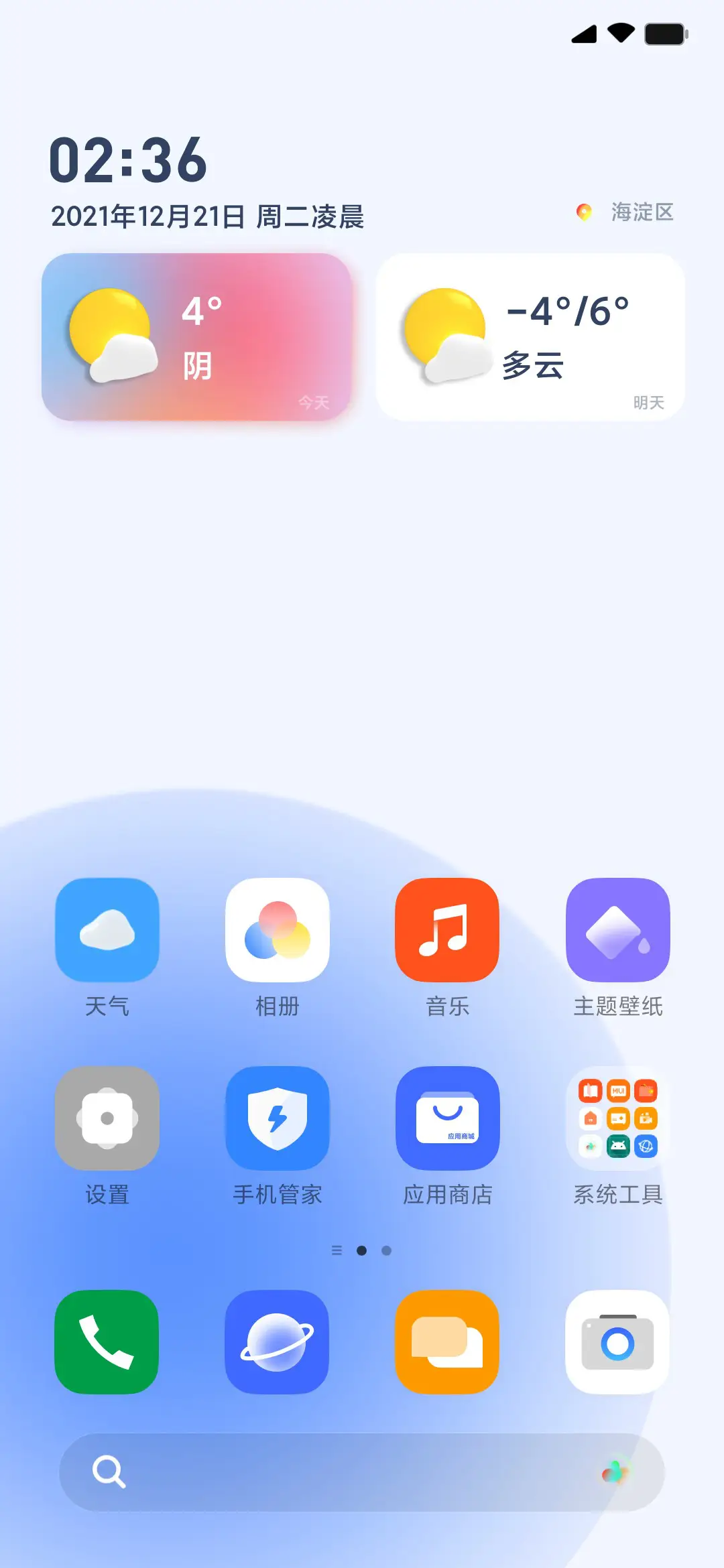Launch the Albums app 相册
The height and width of the screenshot is (1568, 724).
278,931
